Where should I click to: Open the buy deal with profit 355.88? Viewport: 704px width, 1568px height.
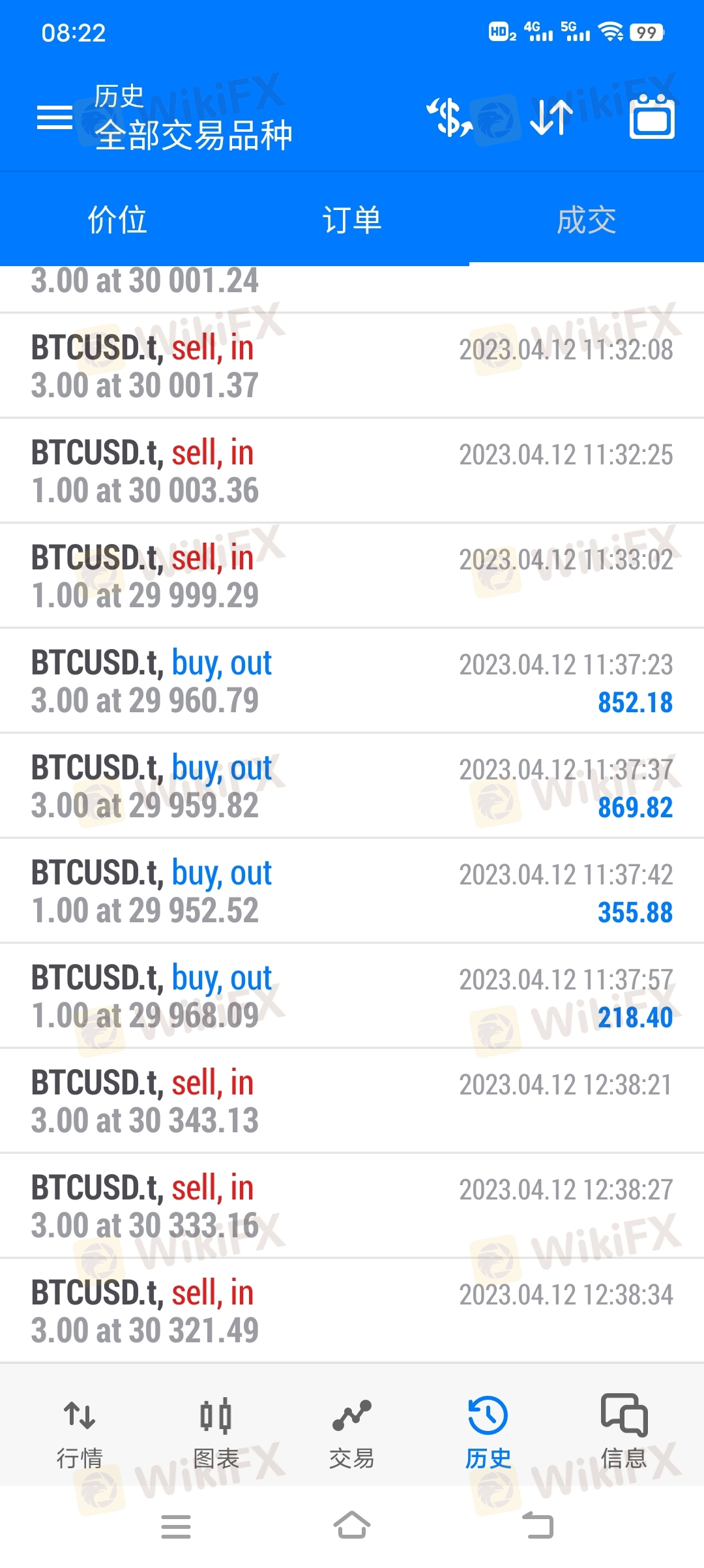[352, 891]
